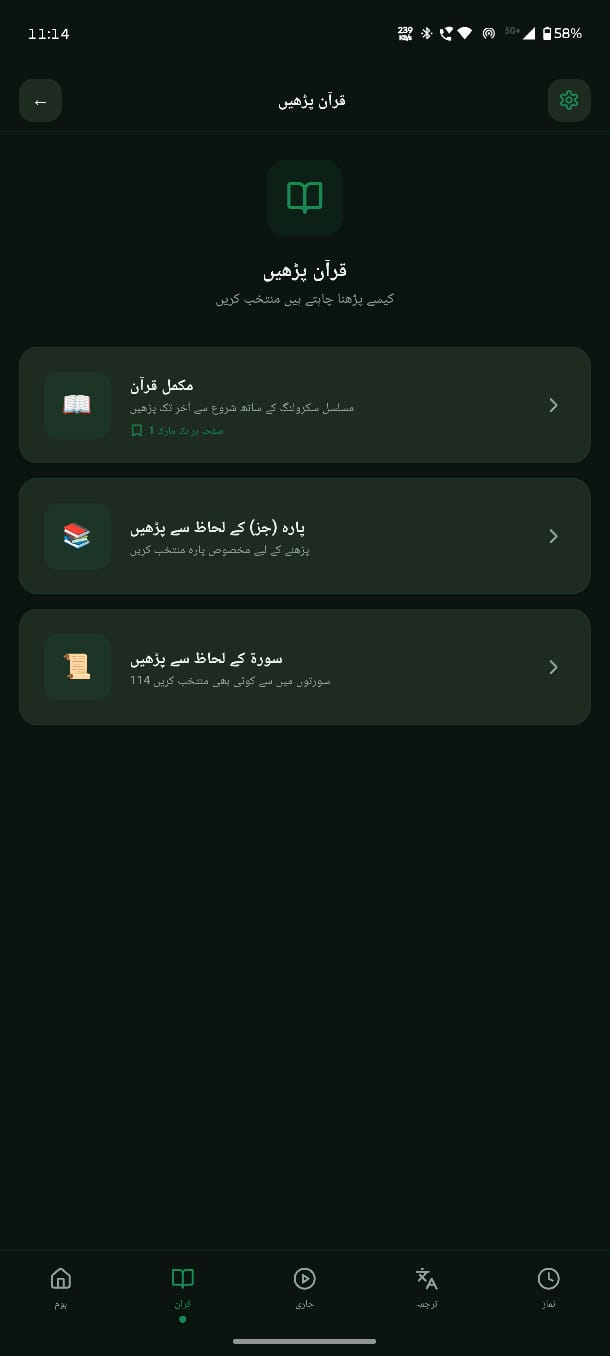Switch to the جاری tab

305,1286
